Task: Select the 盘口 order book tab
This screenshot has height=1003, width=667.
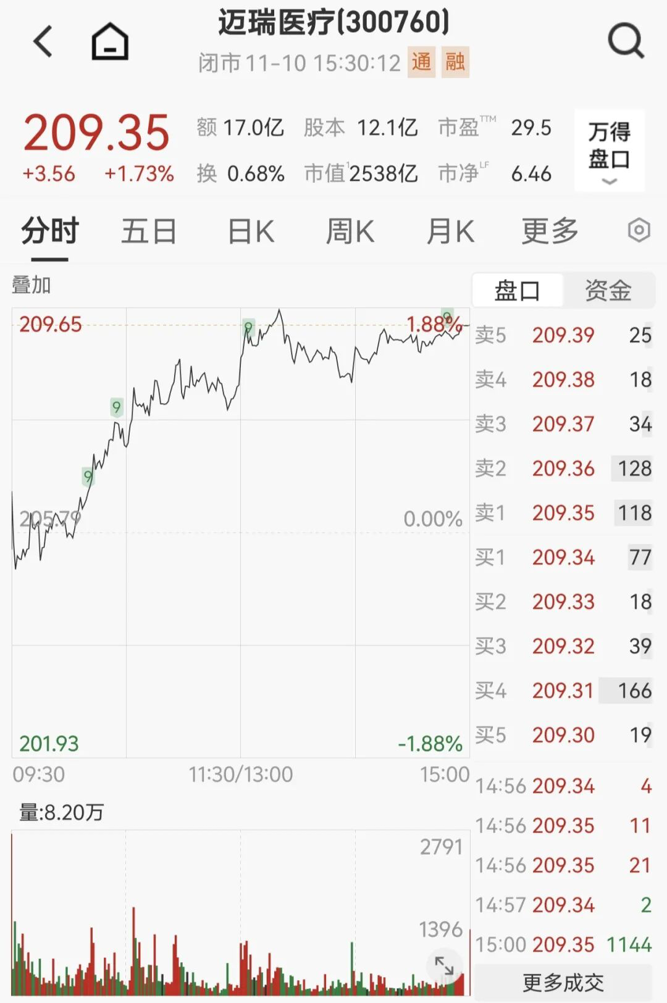Action: pyautogui.click(x=518, y=291)
